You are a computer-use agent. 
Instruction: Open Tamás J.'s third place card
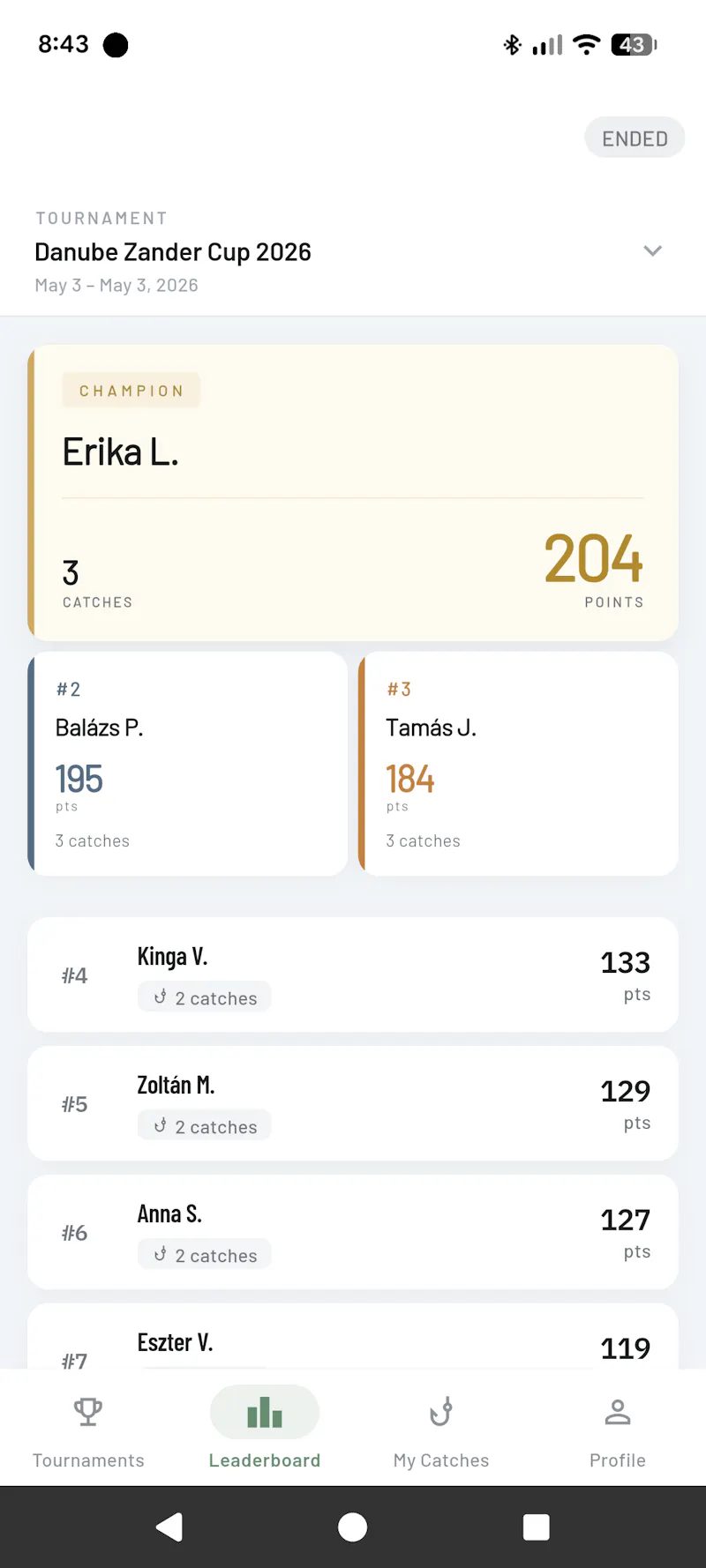[519, 764]
